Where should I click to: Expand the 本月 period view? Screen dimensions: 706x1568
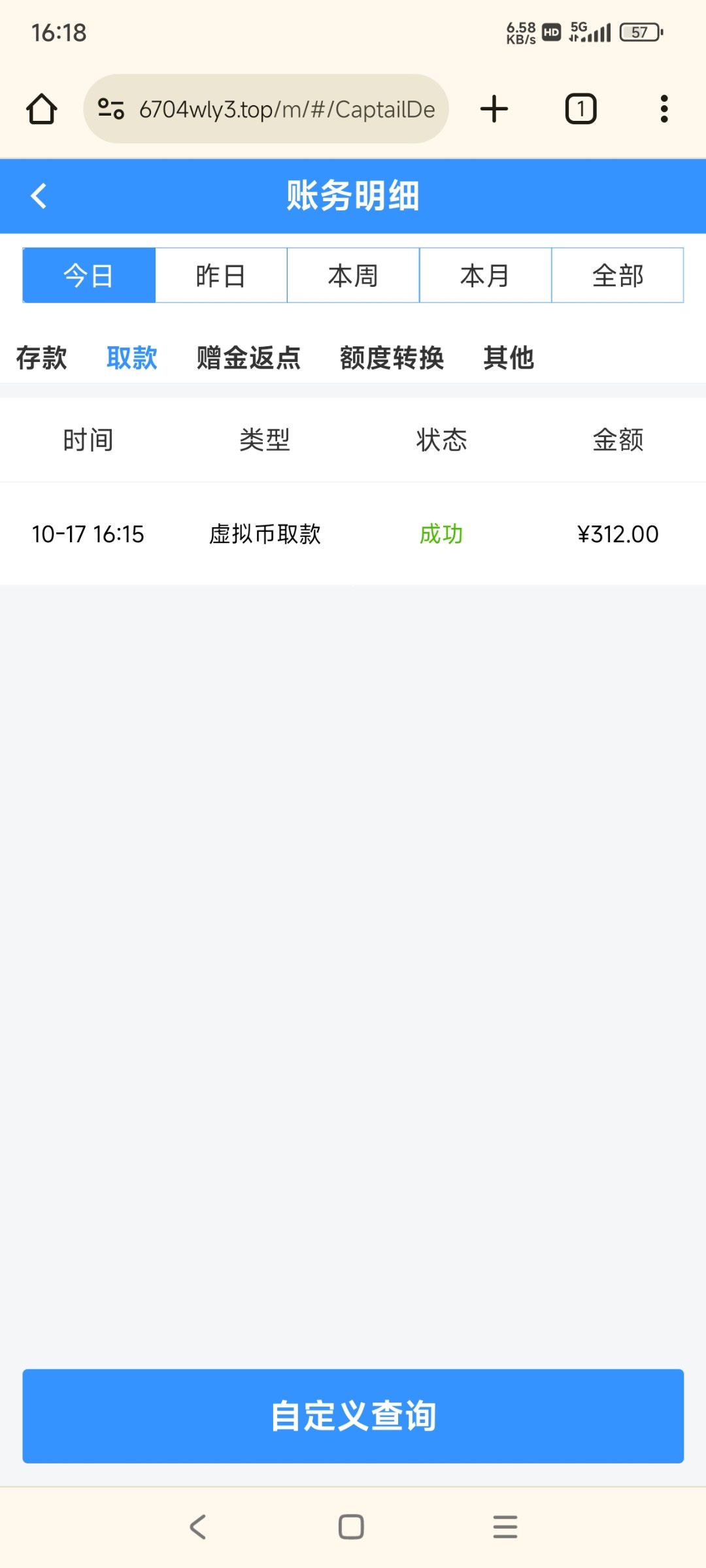484,275
